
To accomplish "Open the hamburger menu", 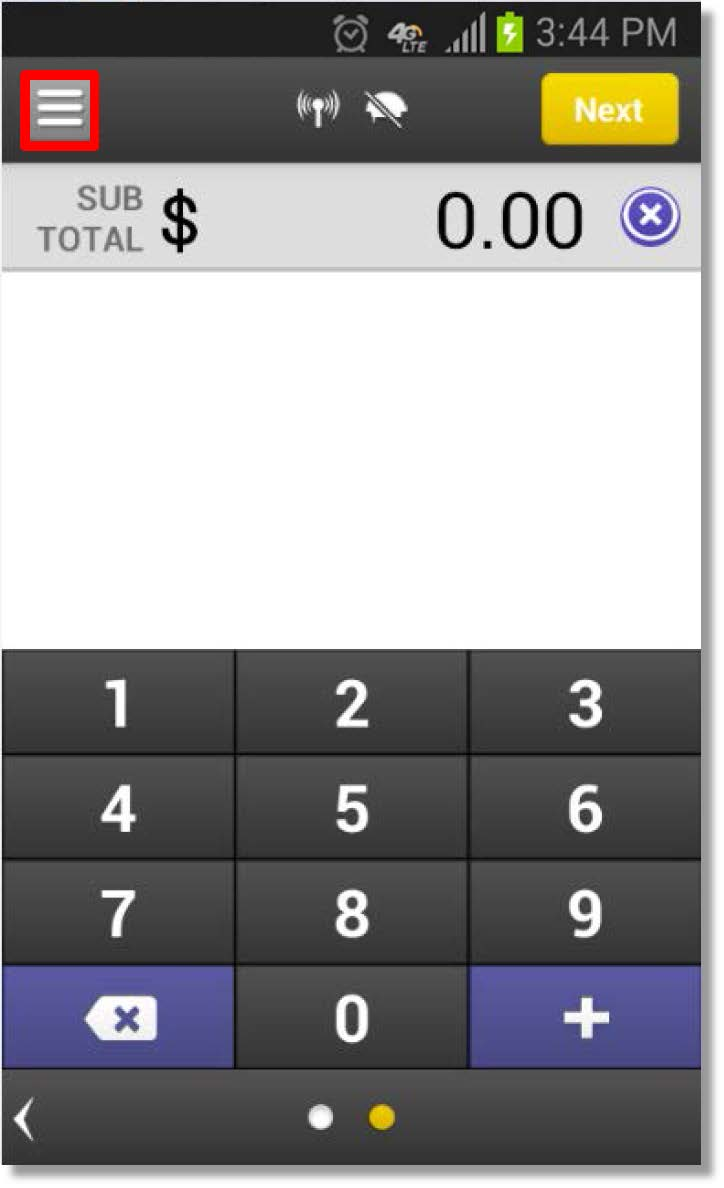I will (x=59, y=110).
